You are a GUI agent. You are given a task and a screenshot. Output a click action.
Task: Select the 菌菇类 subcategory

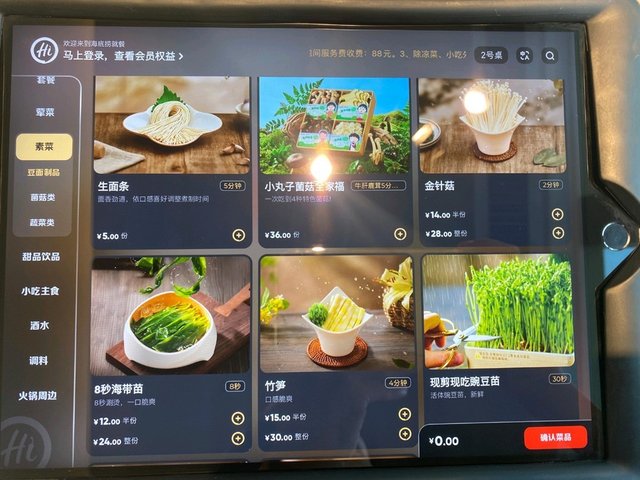coord(43,197)
